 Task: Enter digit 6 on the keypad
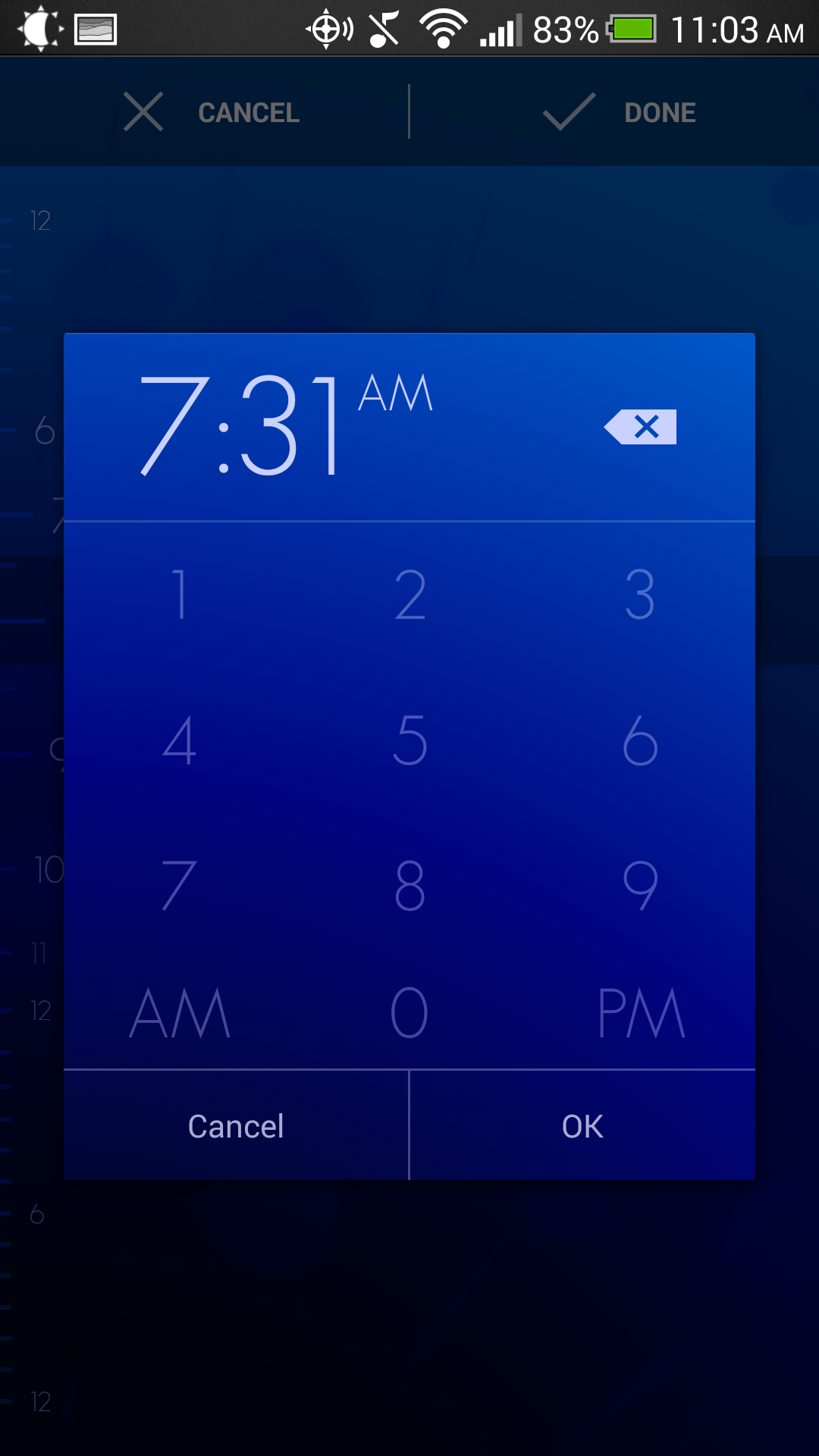click(639, 740)
